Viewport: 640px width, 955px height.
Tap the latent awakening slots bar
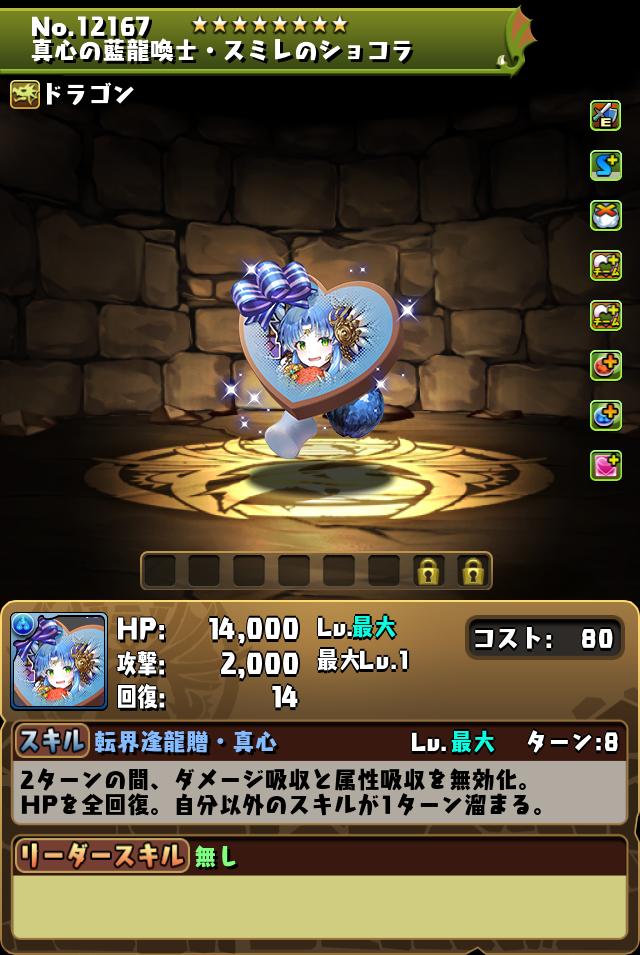click(x=316, y=571)
